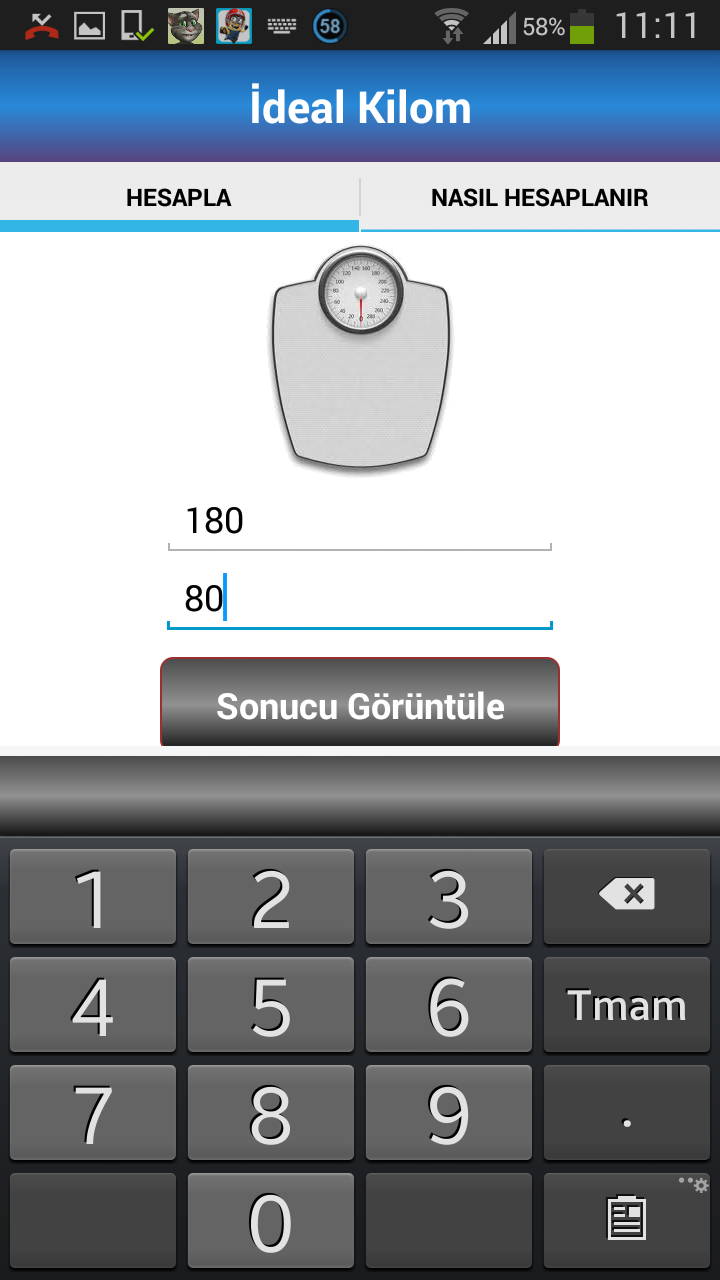Hit the backspace key on the keypad

tap(627, 896)
